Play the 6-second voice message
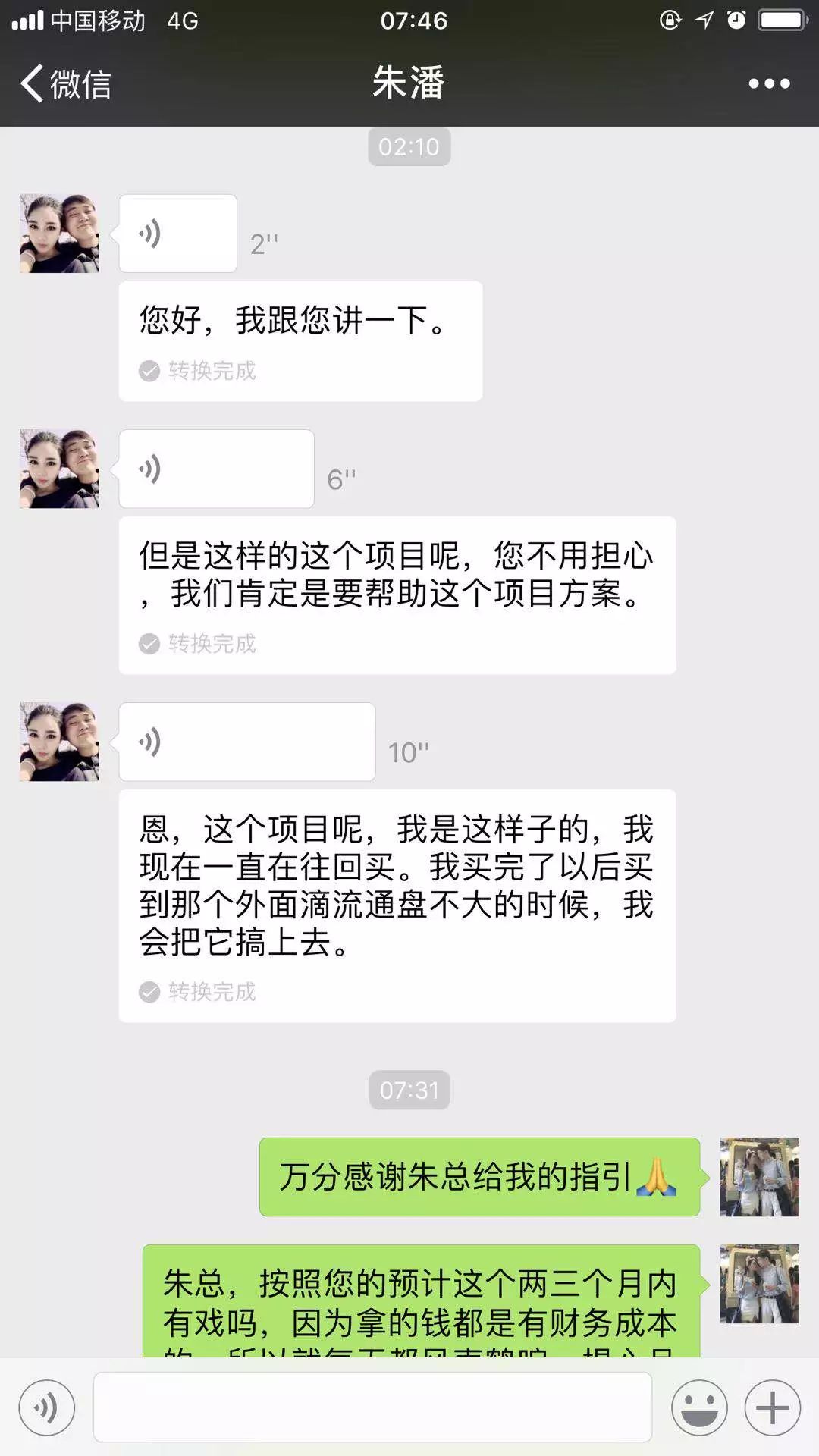Viewport: 819px width, 1456px height. (216, 469)
